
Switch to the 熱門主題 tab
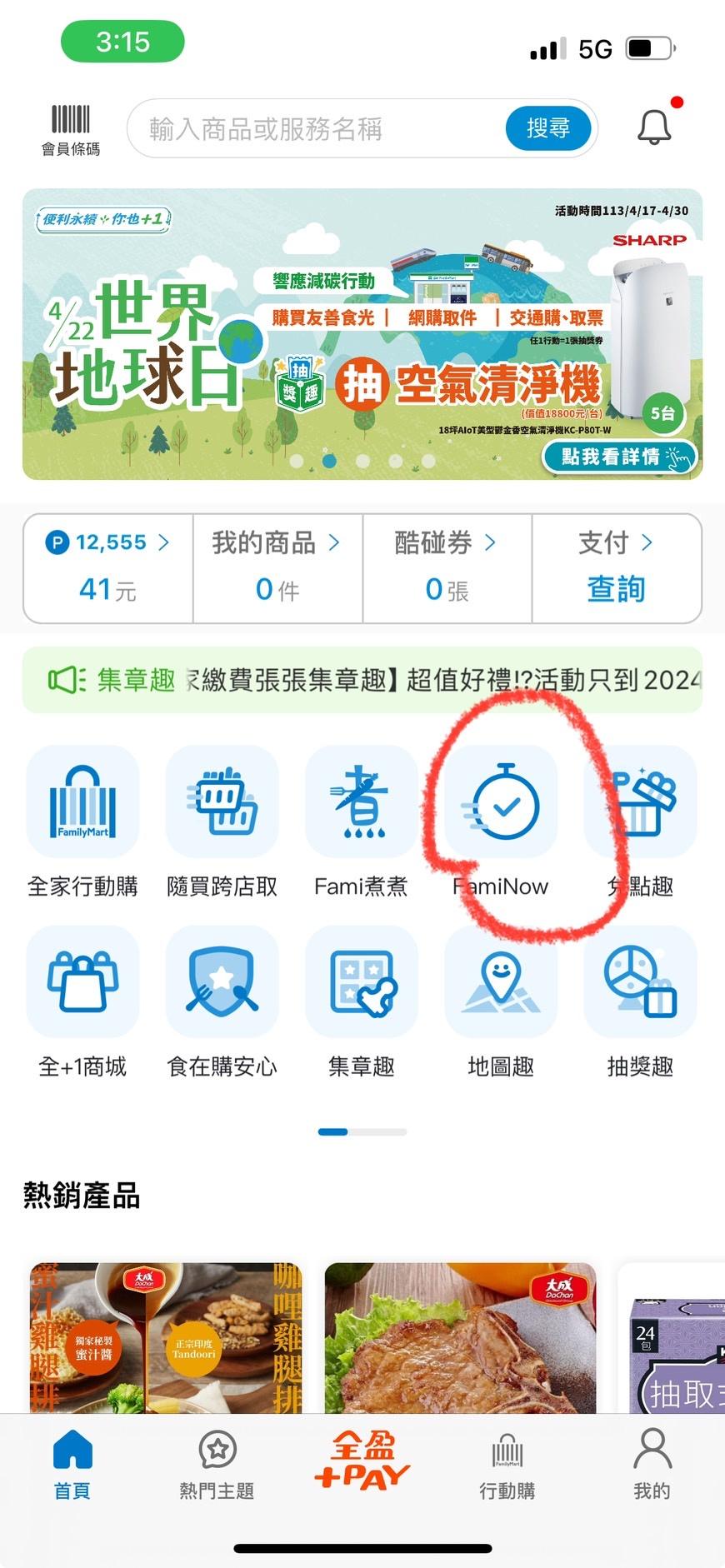(217, 1466)
